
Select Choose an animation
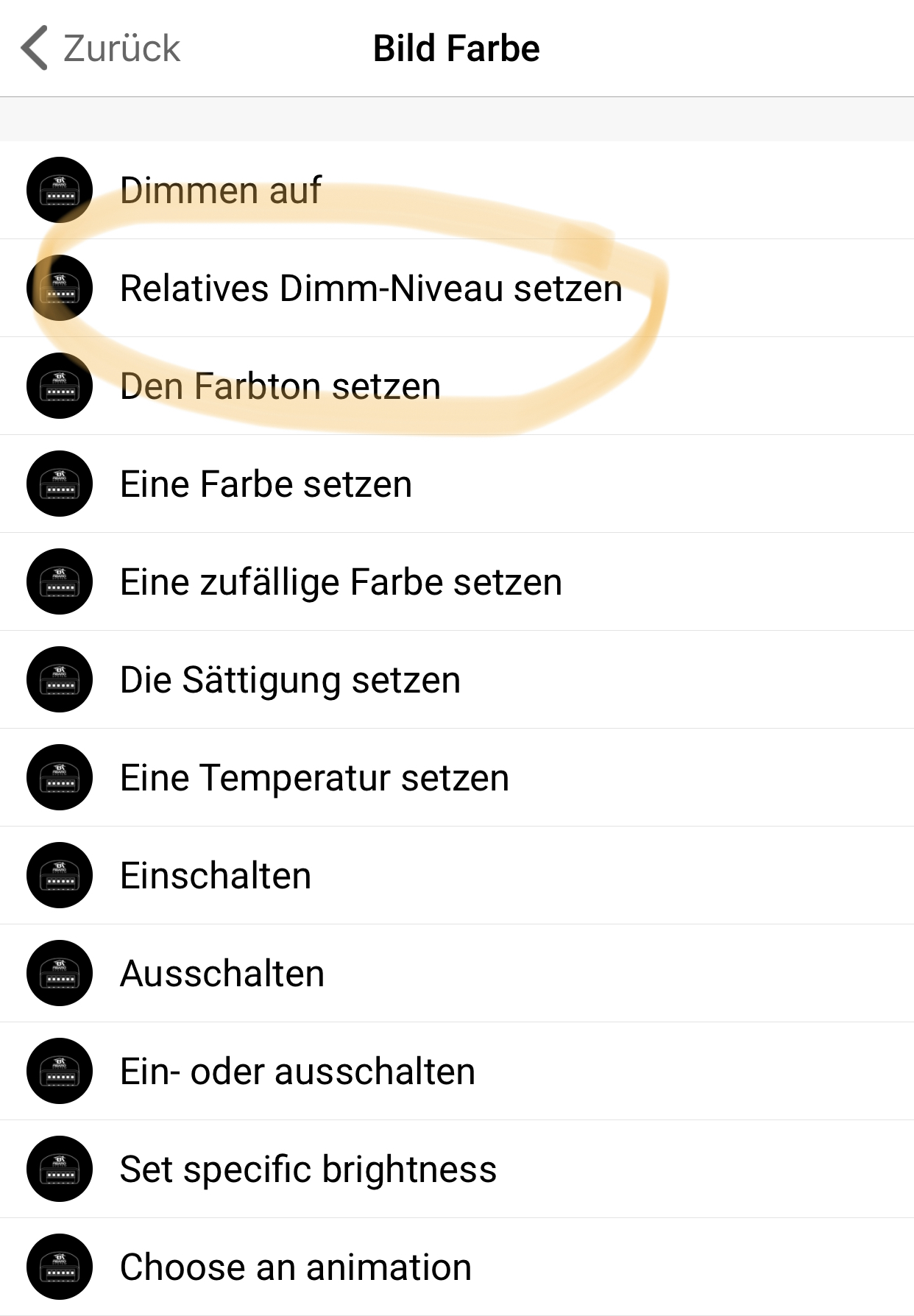[296, 1267]
